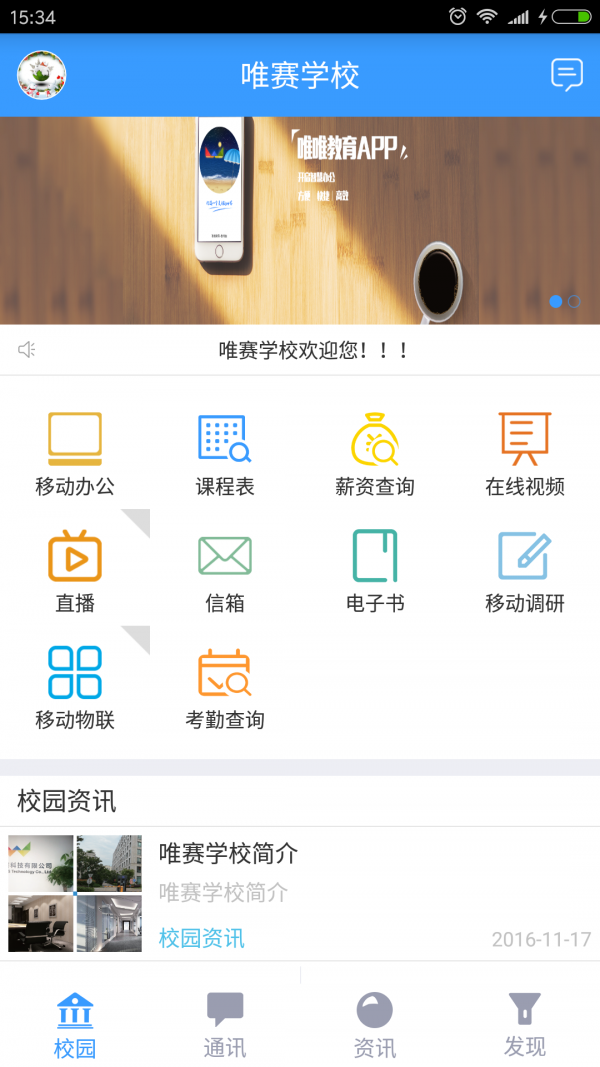Open 直播 live broadcast
The height and width of the screenshot is (1067, 600).
[x=75, y=570]
